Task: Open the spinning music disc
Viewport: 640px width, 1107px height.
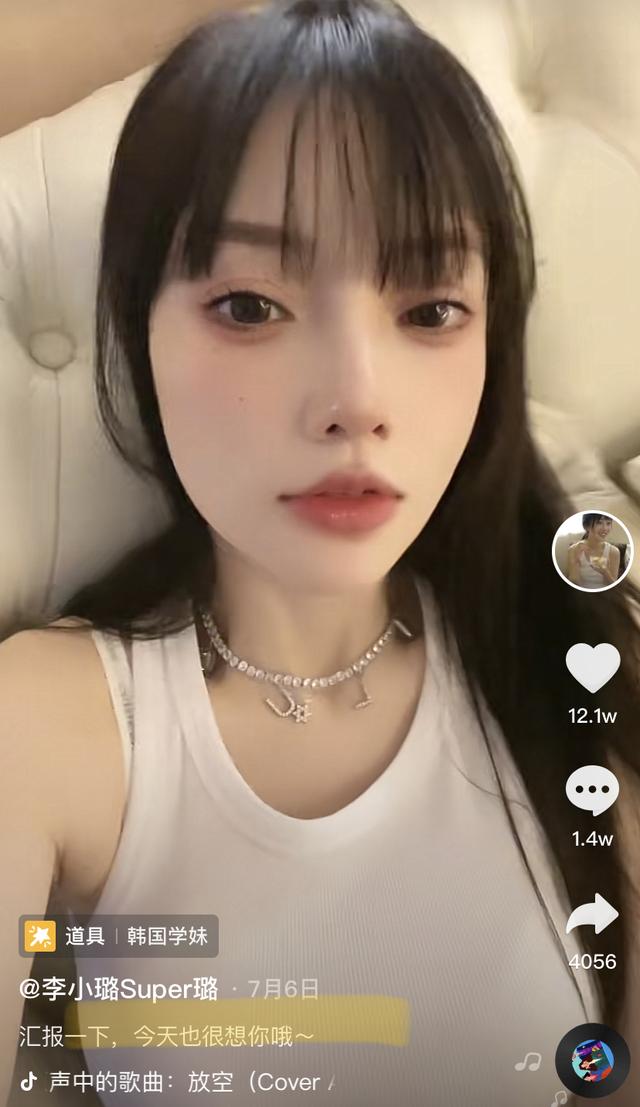Action: [x=592, y=1061]
